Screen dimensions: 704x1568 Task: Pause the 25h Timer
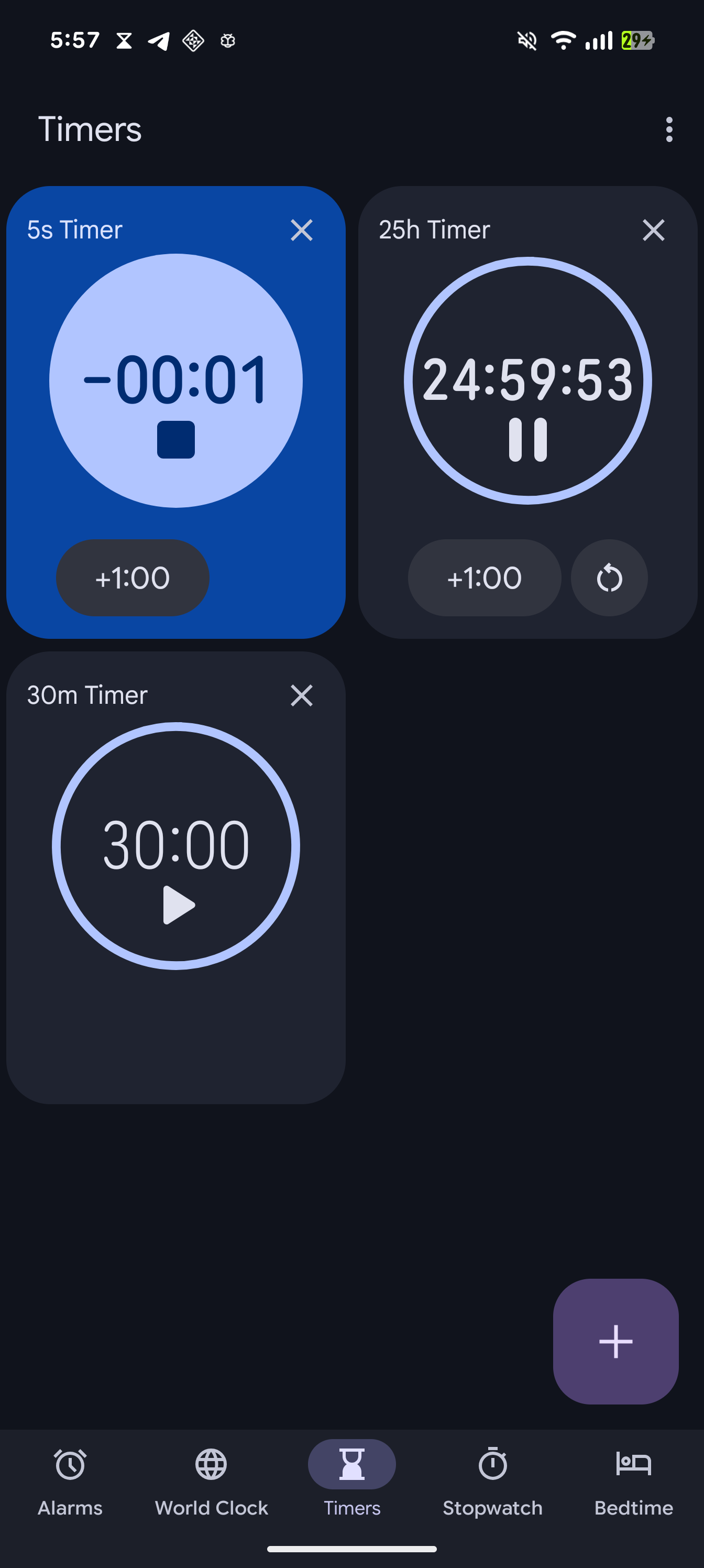(527, 440)
